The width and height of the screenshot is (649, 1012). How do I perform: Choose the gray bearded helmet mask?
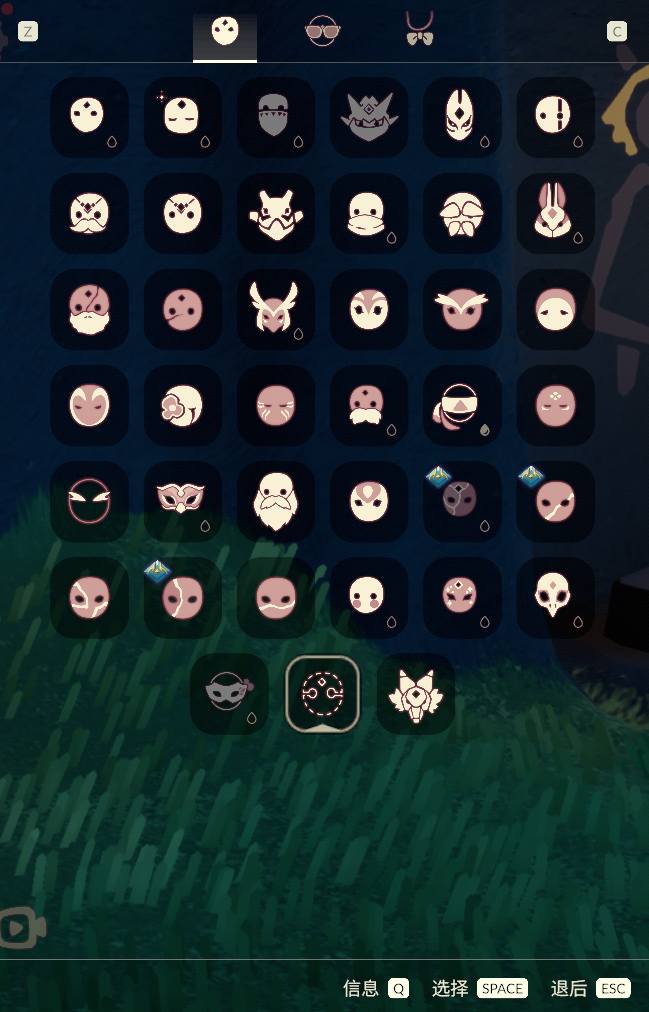[x=275, y=116]
